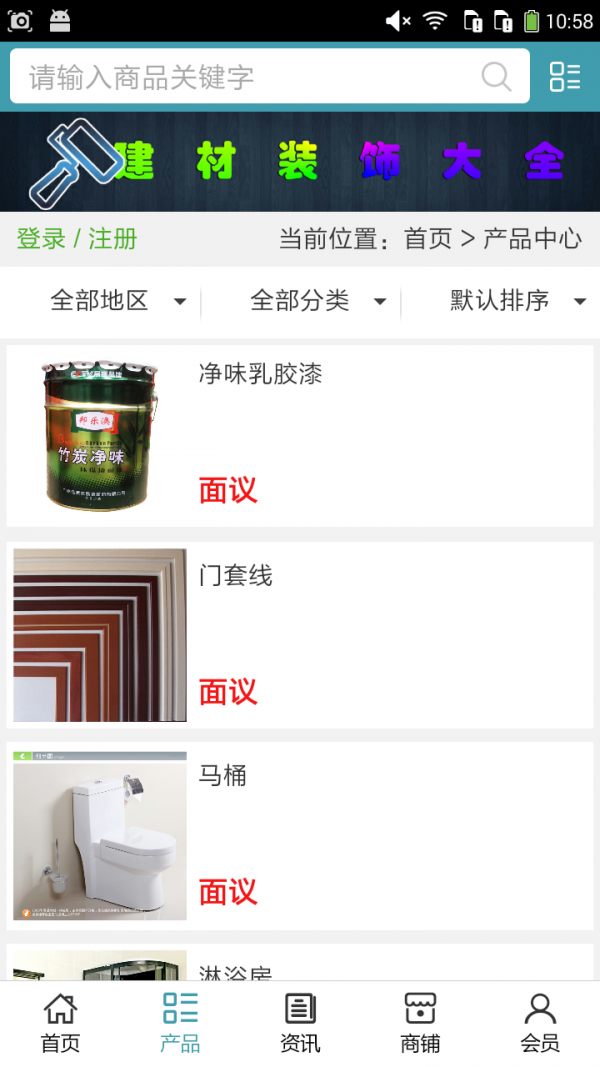Open the category list icon at top right
Screen dimensions: 600x1067
565,77
